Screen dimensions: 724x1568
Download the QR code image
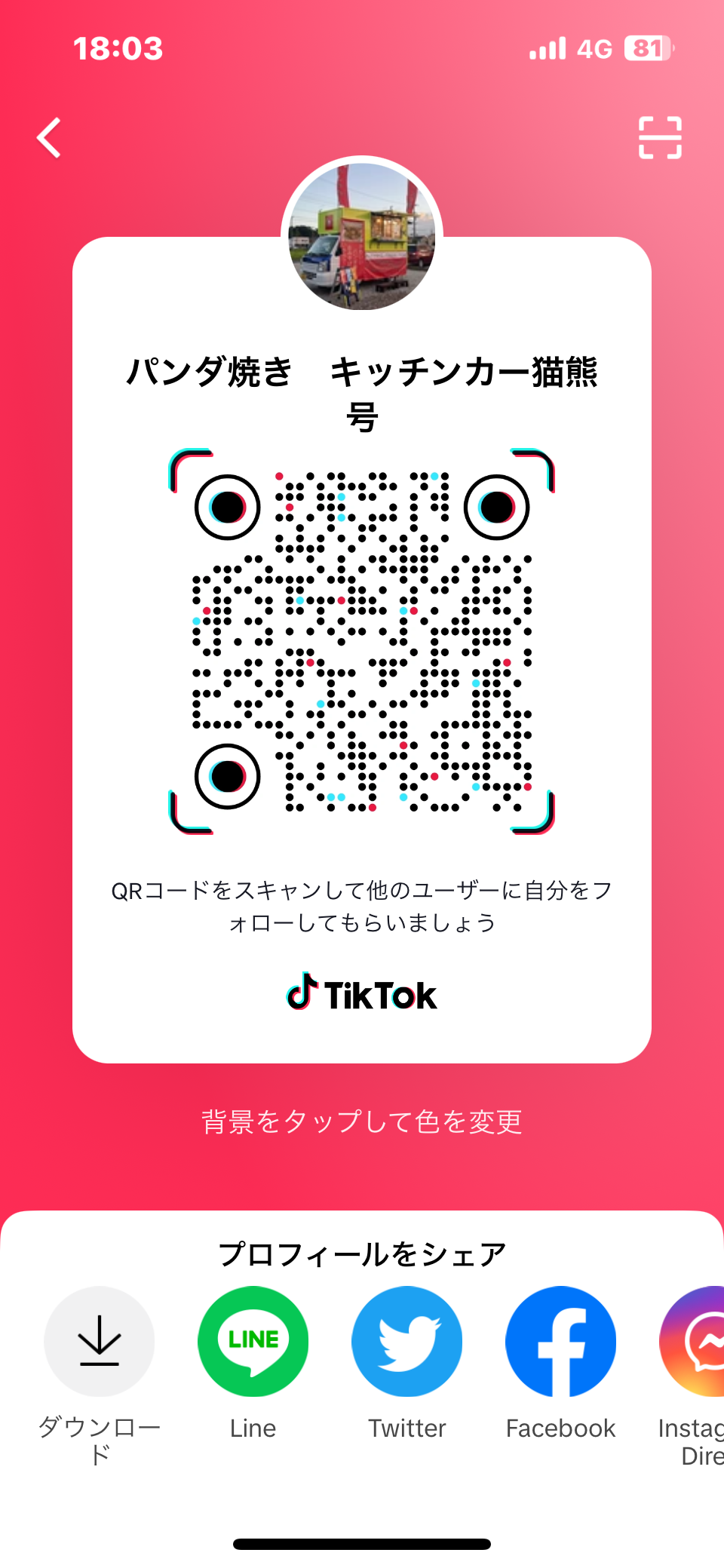coord(100,1342)
